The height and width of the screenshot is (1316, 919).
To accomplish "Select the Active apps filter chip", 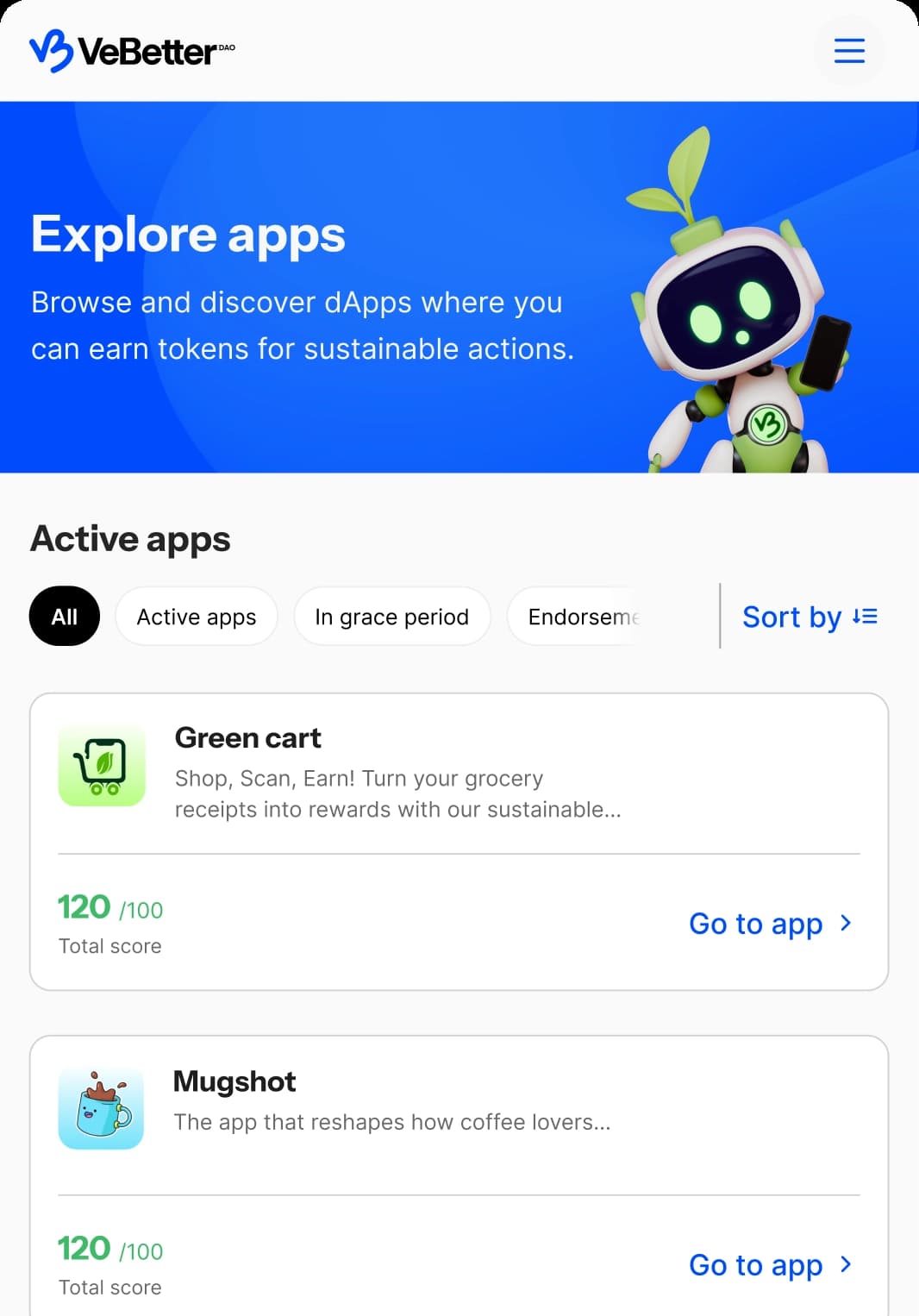I will [196, 616].
